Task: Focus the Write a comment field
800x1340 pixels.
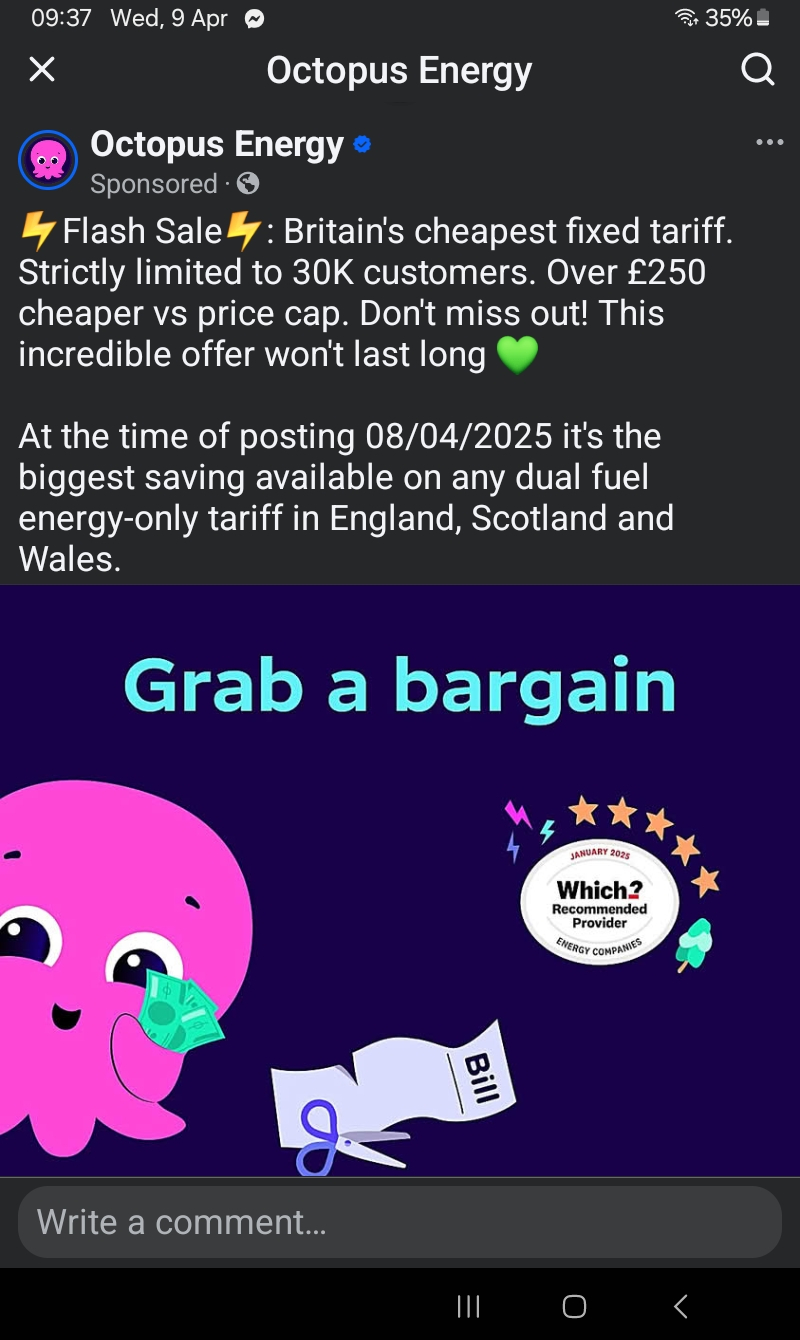Action: [400, 1222]
